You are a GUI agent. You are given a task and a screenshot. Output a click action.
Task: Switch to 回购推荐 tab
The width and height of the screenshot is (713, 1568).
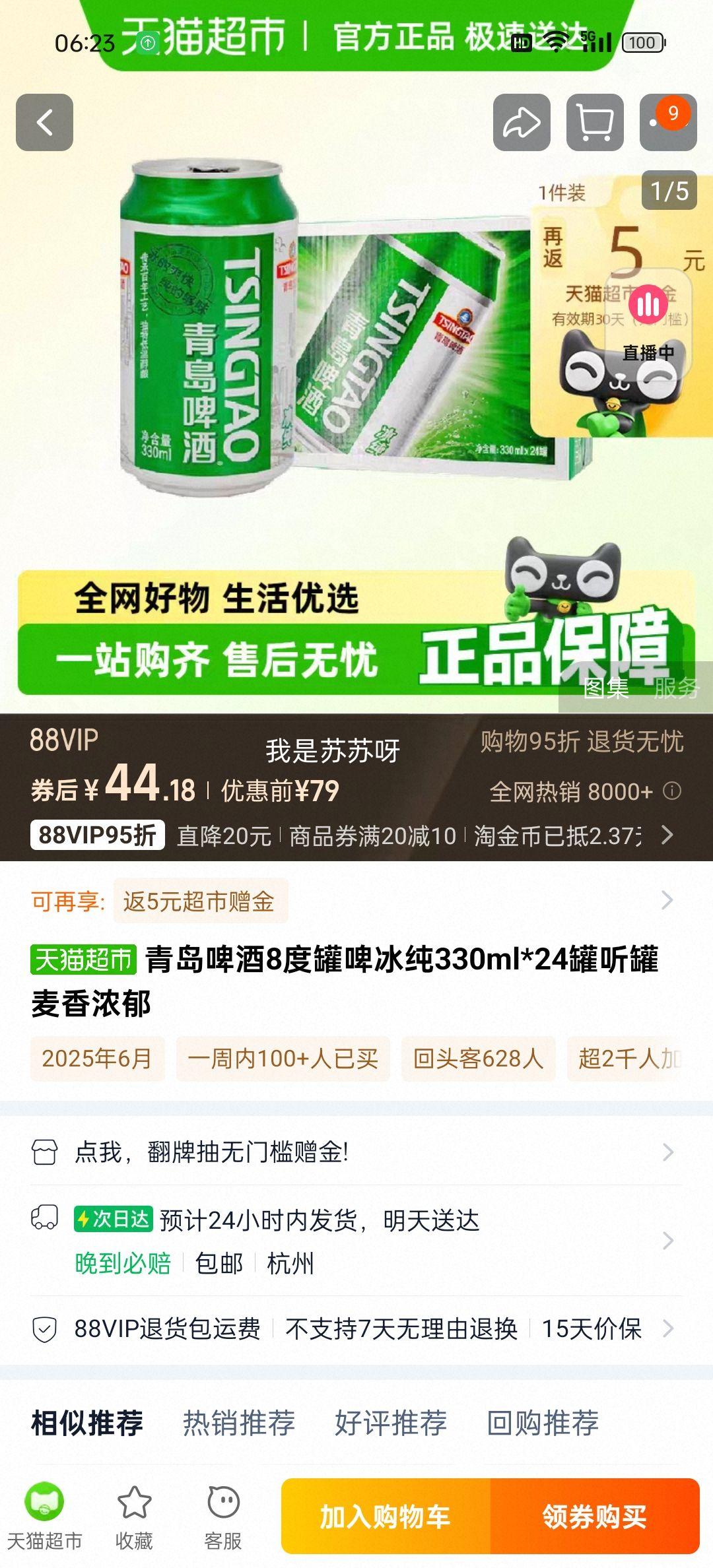point(543,1423)
